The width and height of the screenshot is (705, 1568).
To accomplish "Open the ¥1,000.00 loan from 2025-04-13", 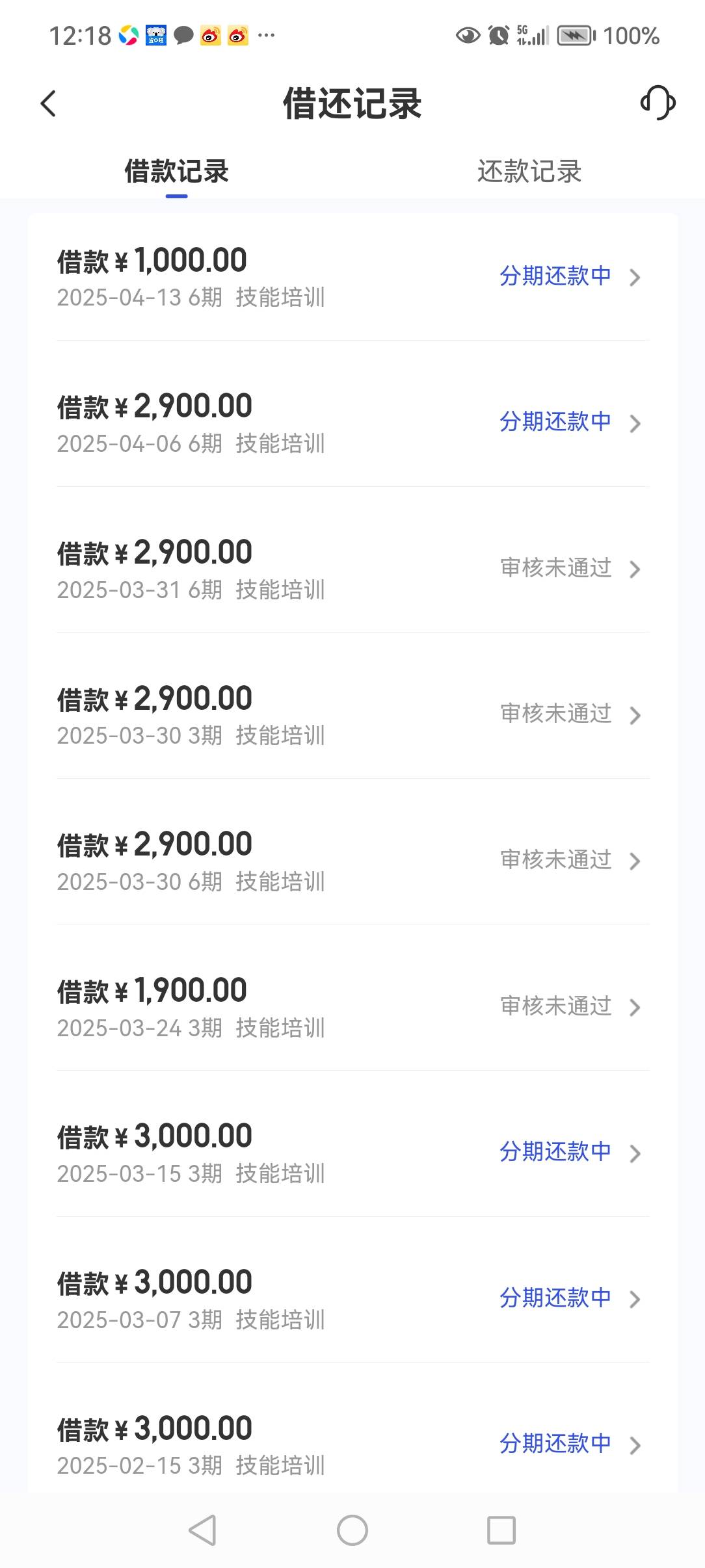I will coord(352,277).
